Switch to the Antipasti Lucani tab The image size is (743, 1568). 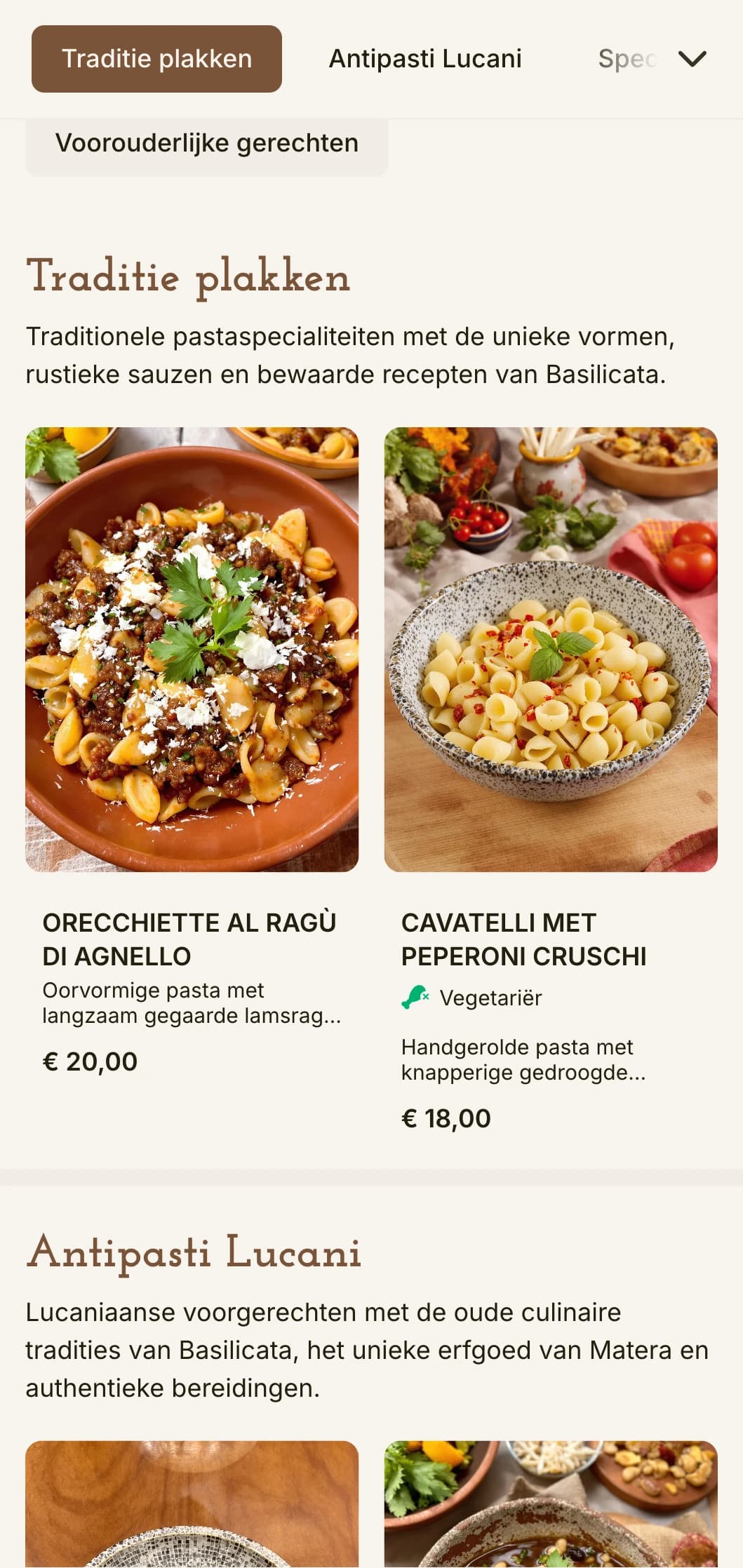click(x=425, y=59)
